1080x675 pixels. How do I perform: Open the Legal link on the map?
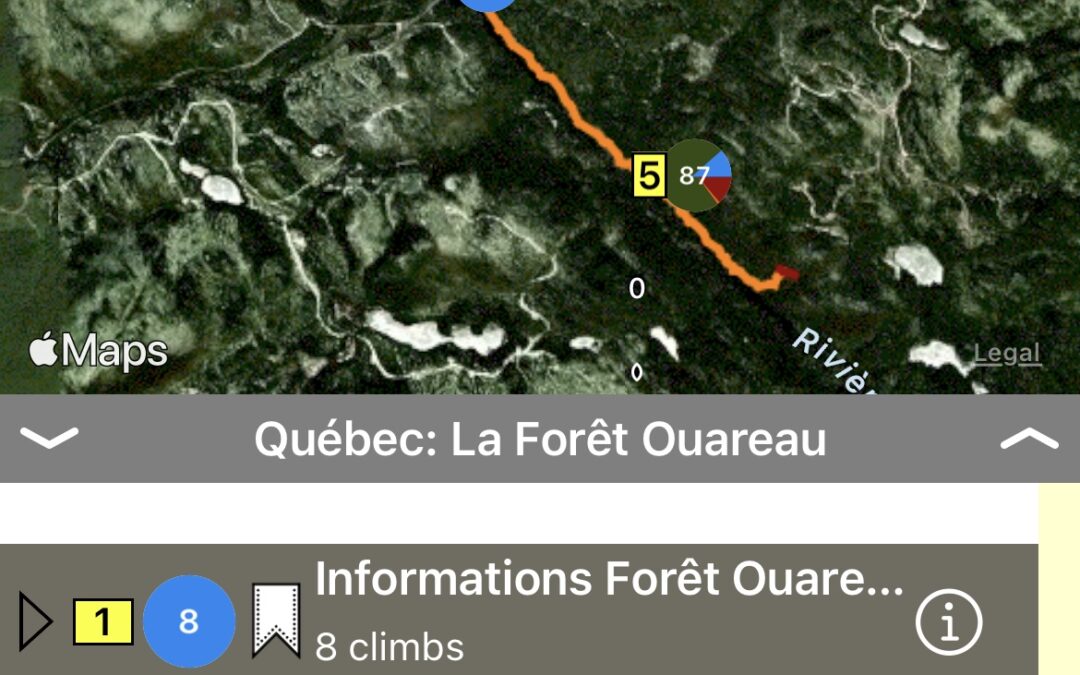[x=1007, y=352]
